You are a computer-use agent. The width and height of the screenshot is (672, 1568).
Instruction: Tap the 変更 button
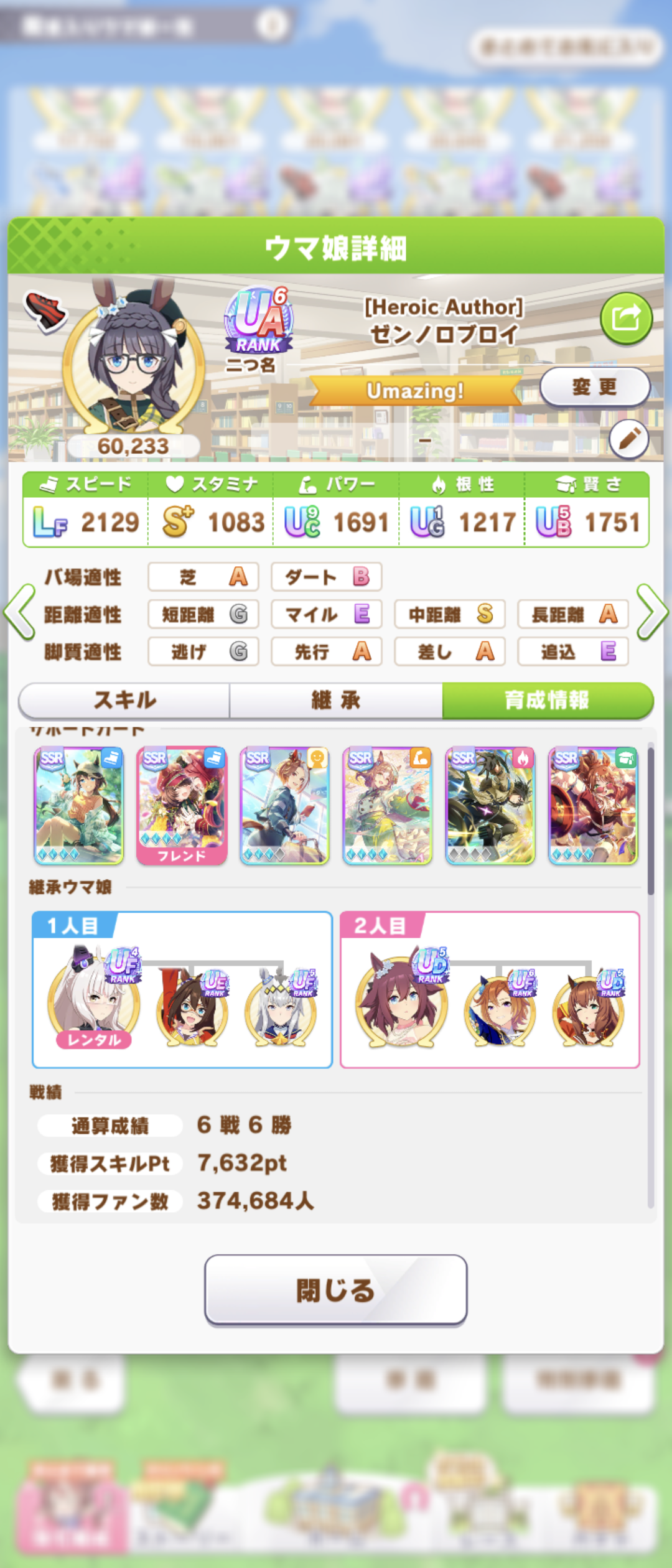tap(595, 387)
